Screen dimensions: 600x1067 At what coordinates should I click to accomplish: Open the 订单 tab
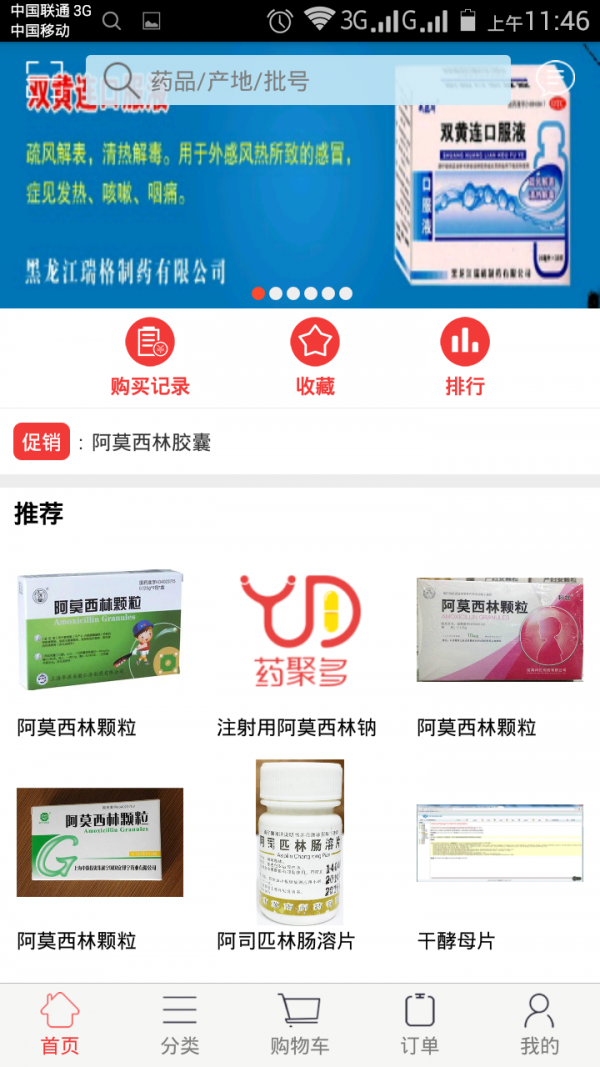point(420,1024)
